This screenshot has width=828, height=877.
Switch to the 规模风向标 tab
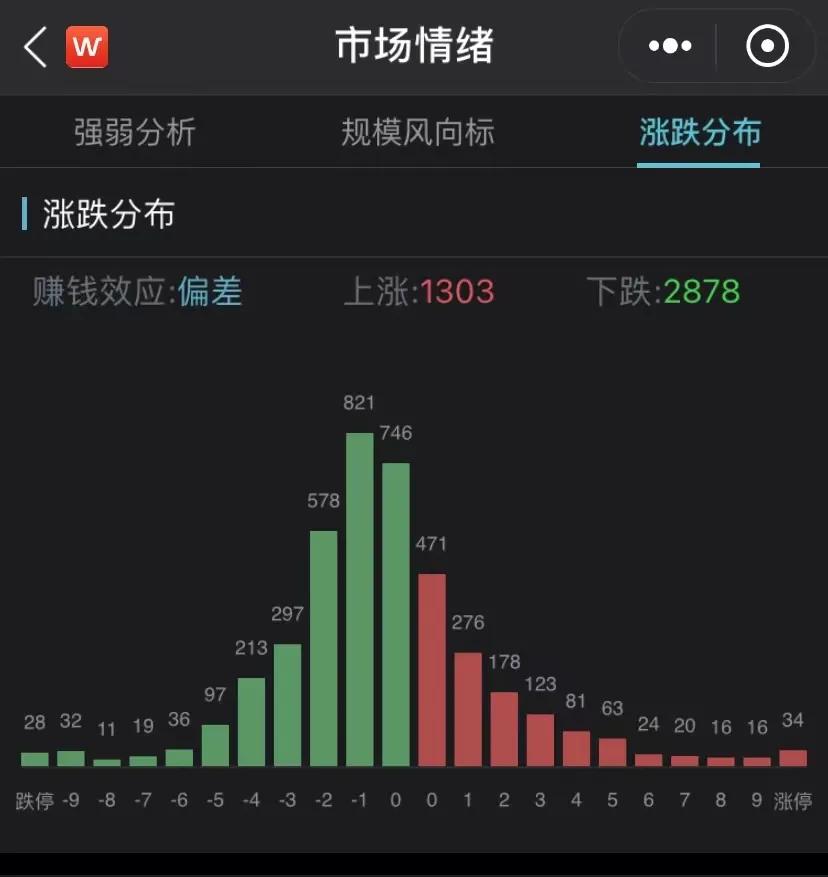point(418,133)
